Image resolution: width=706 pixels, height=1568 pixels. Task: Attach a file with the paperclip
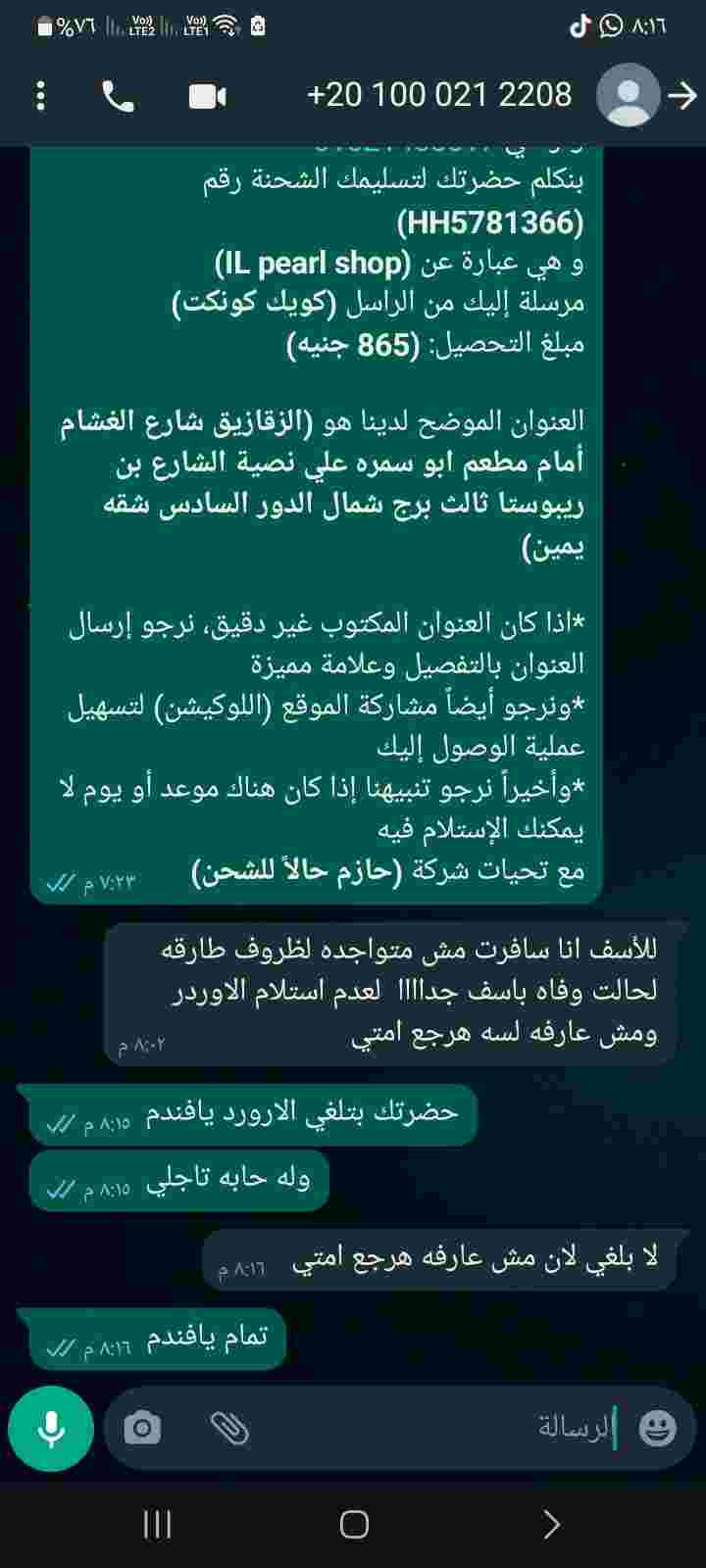coord(229,1429)
